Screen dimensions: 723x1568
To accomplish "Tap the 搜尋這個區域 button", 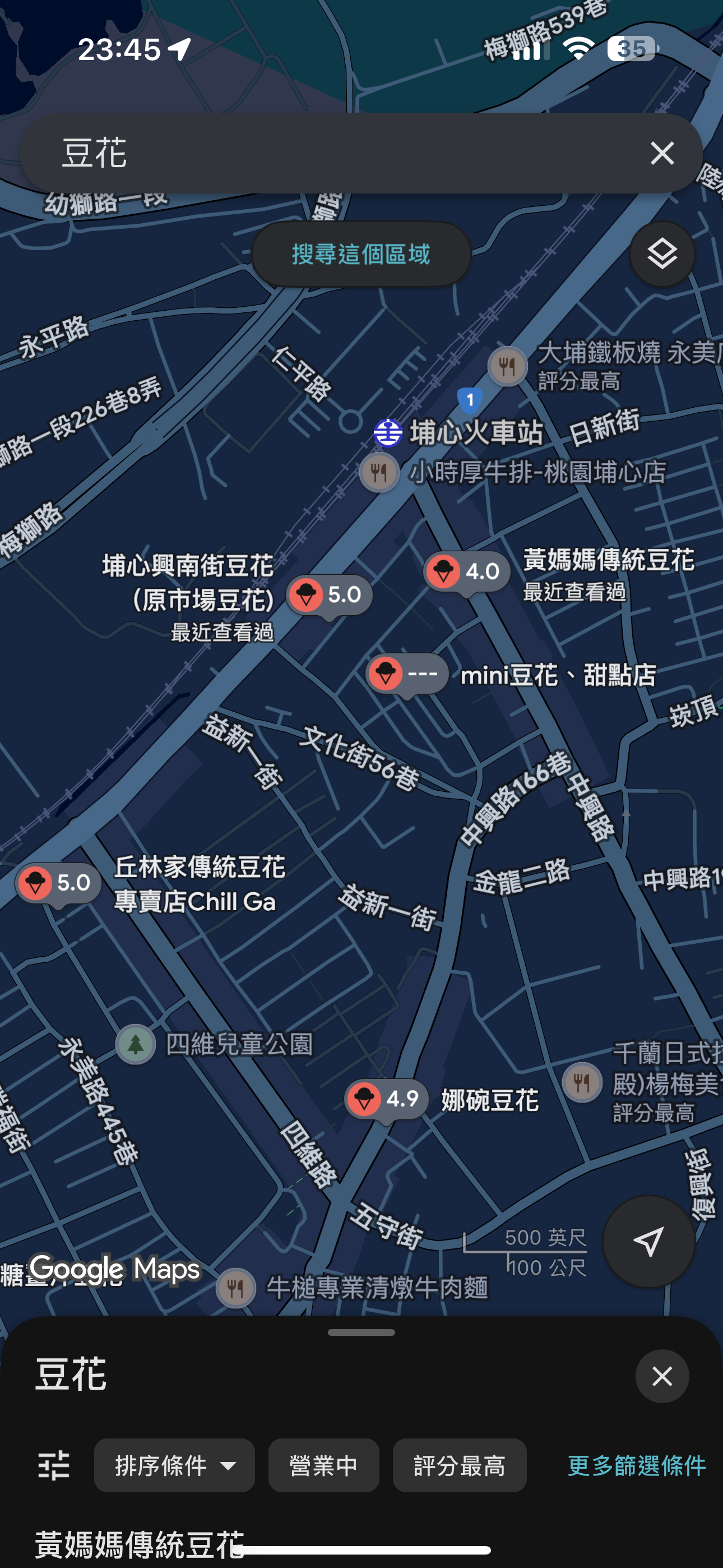I will [x=361, y=254].
